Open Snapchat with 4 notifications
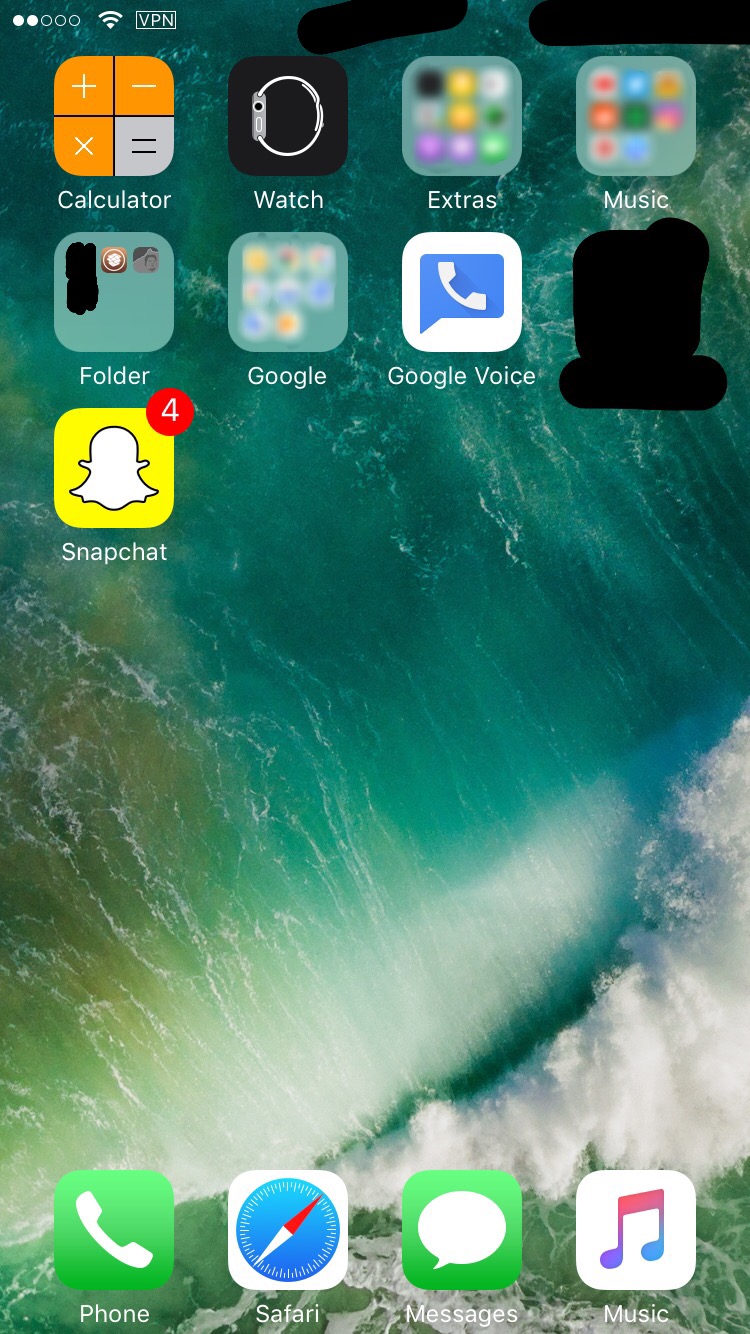Screen dimensions: 750x1334 tap(114, 468)
